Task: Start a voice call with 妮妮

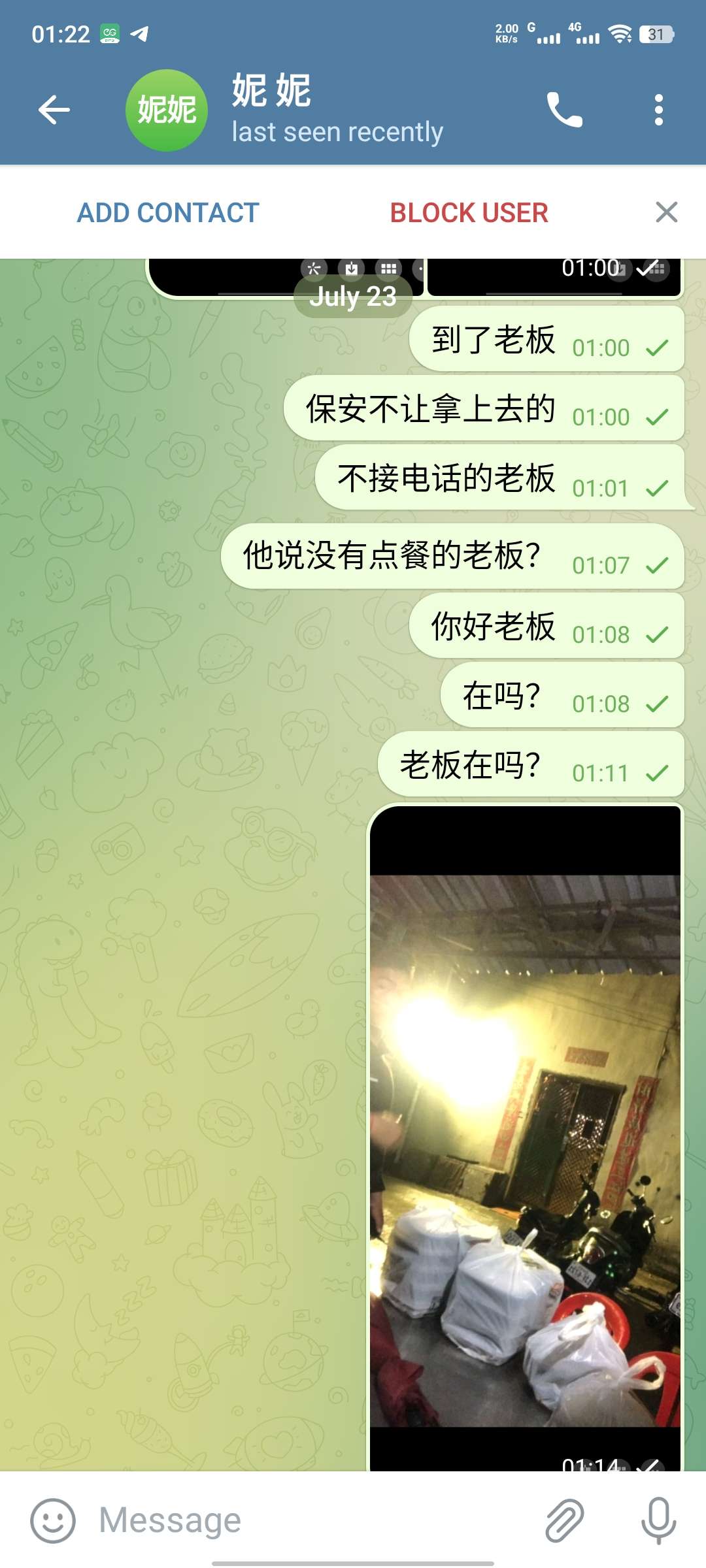Action: point(564,110)
